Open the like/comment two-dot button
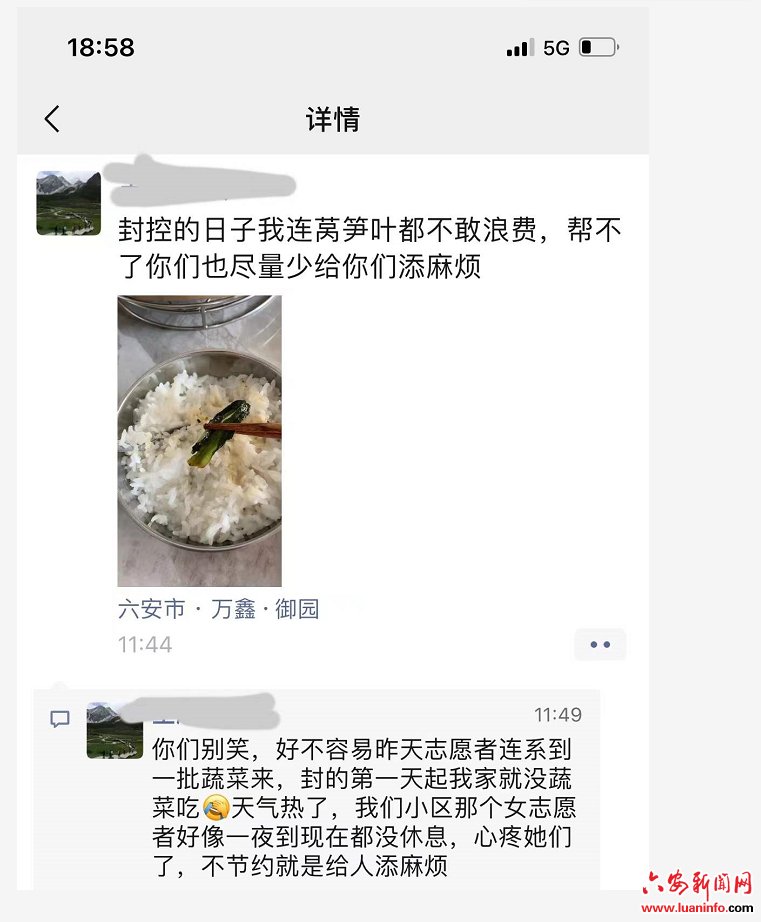Viewport: 761px width, 922px height. coord(600,645)
